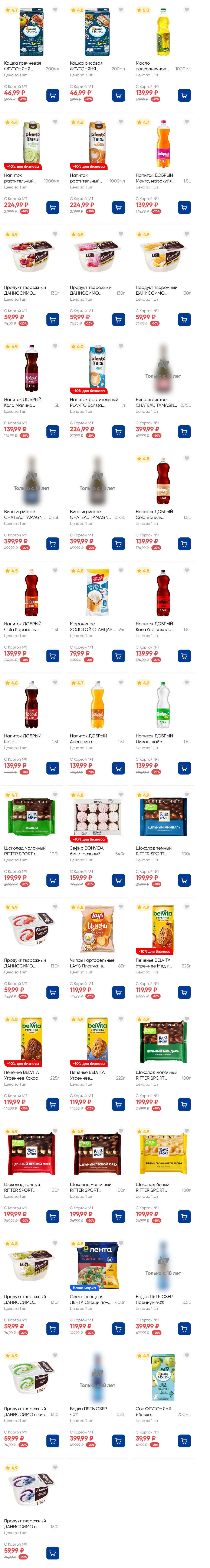Add Кашка гречневая ФРУТОНЯНЯ to cart
This screenshot has width=210, height=1568.
[52, 95]
